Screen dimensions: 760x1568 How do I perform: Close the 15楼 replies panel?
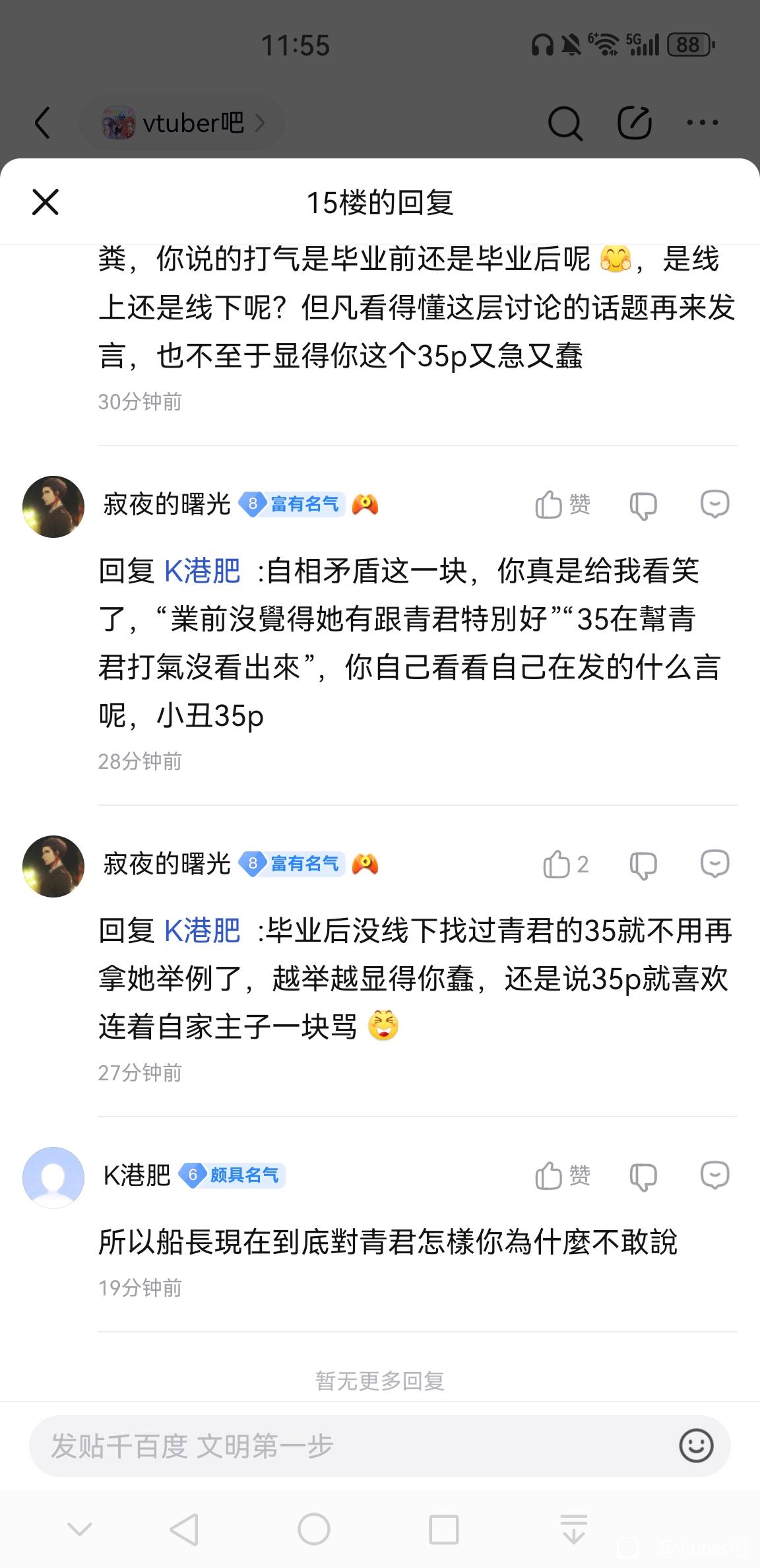pos(46,202)
